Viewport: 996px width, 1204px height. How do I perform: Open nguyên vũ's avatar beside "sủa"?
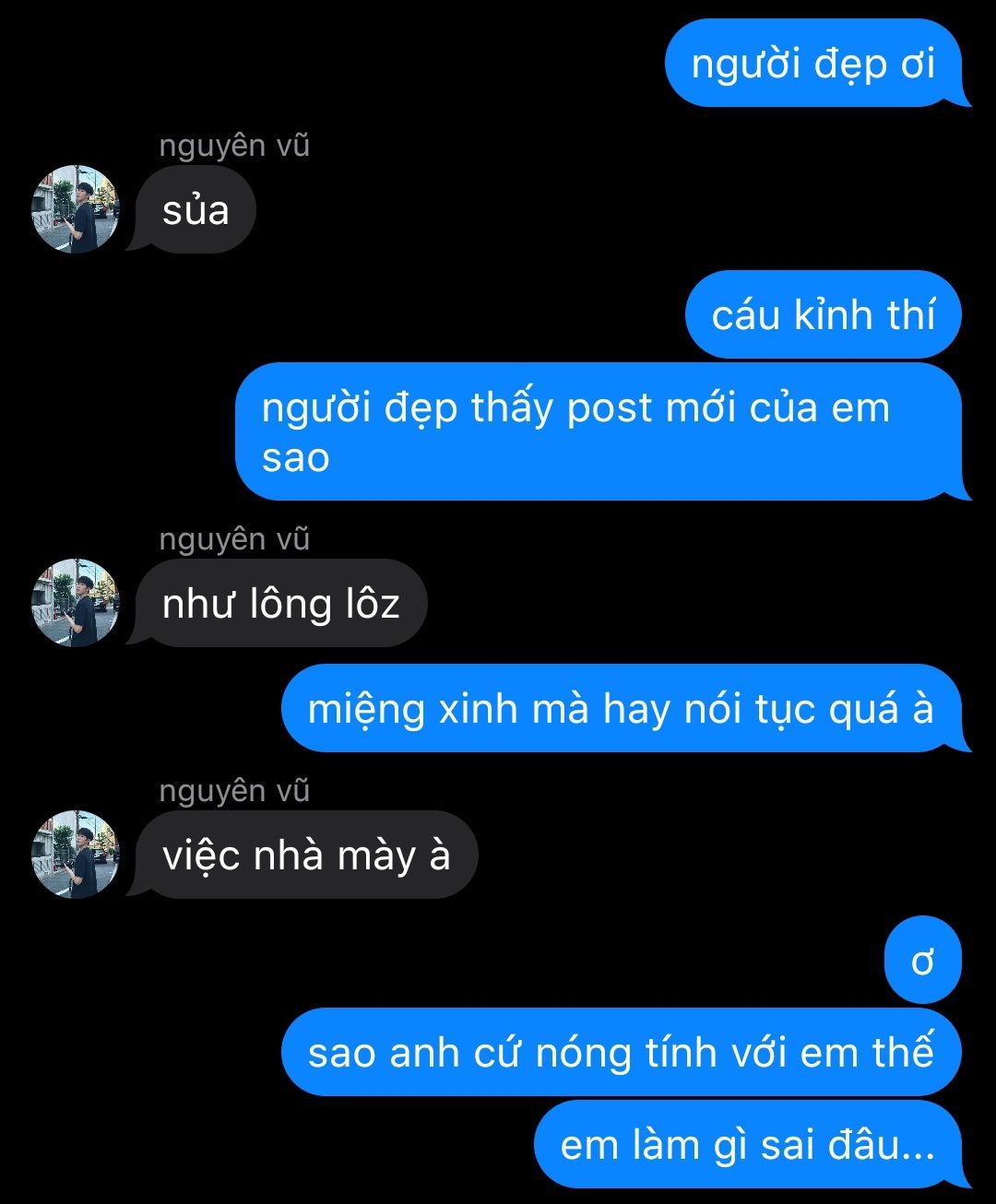coord(76,209)
